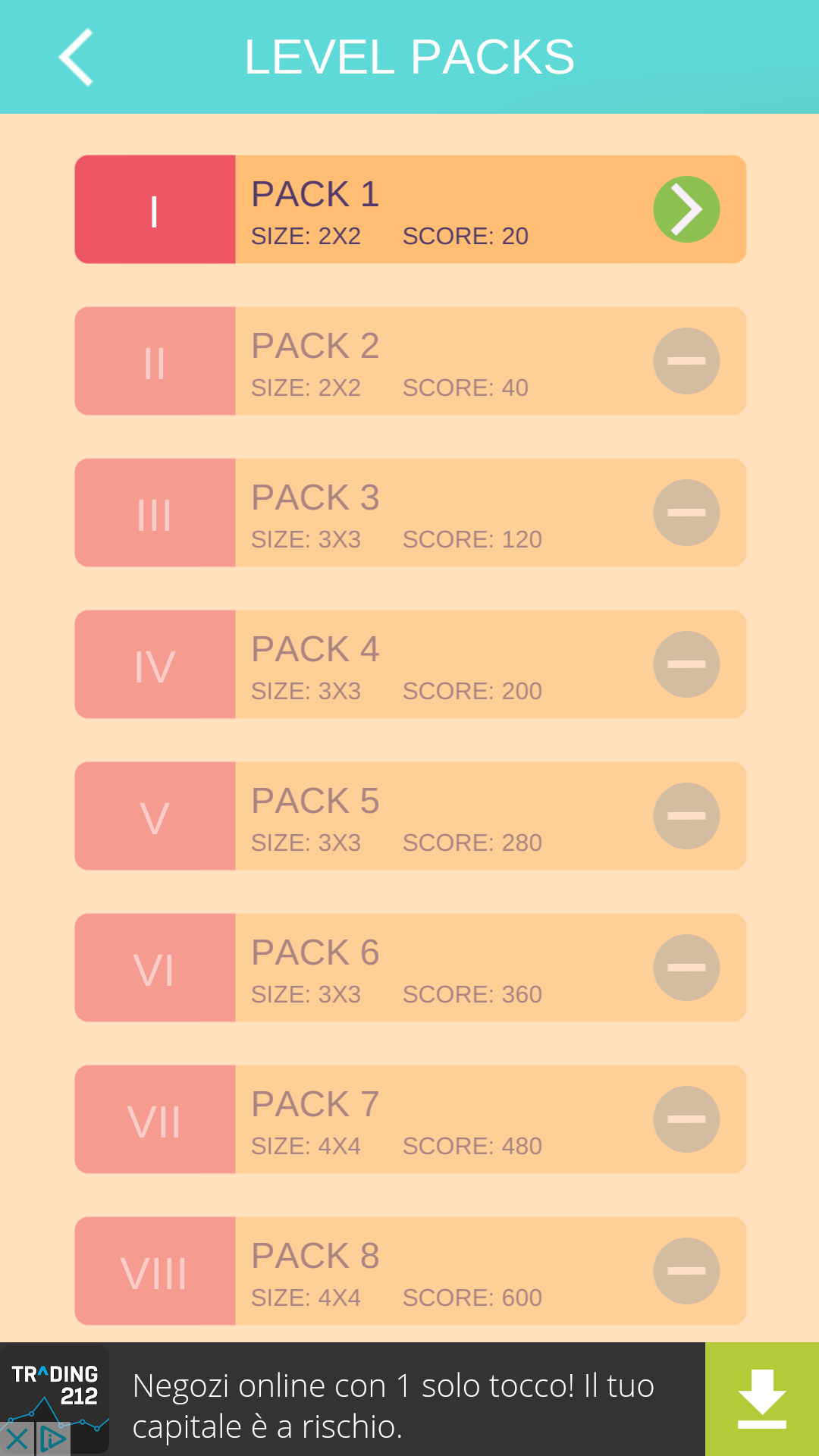Tap the Pack 8 row
Viewport: 819px width, 1456px height.
click(x=410, y=1271)
